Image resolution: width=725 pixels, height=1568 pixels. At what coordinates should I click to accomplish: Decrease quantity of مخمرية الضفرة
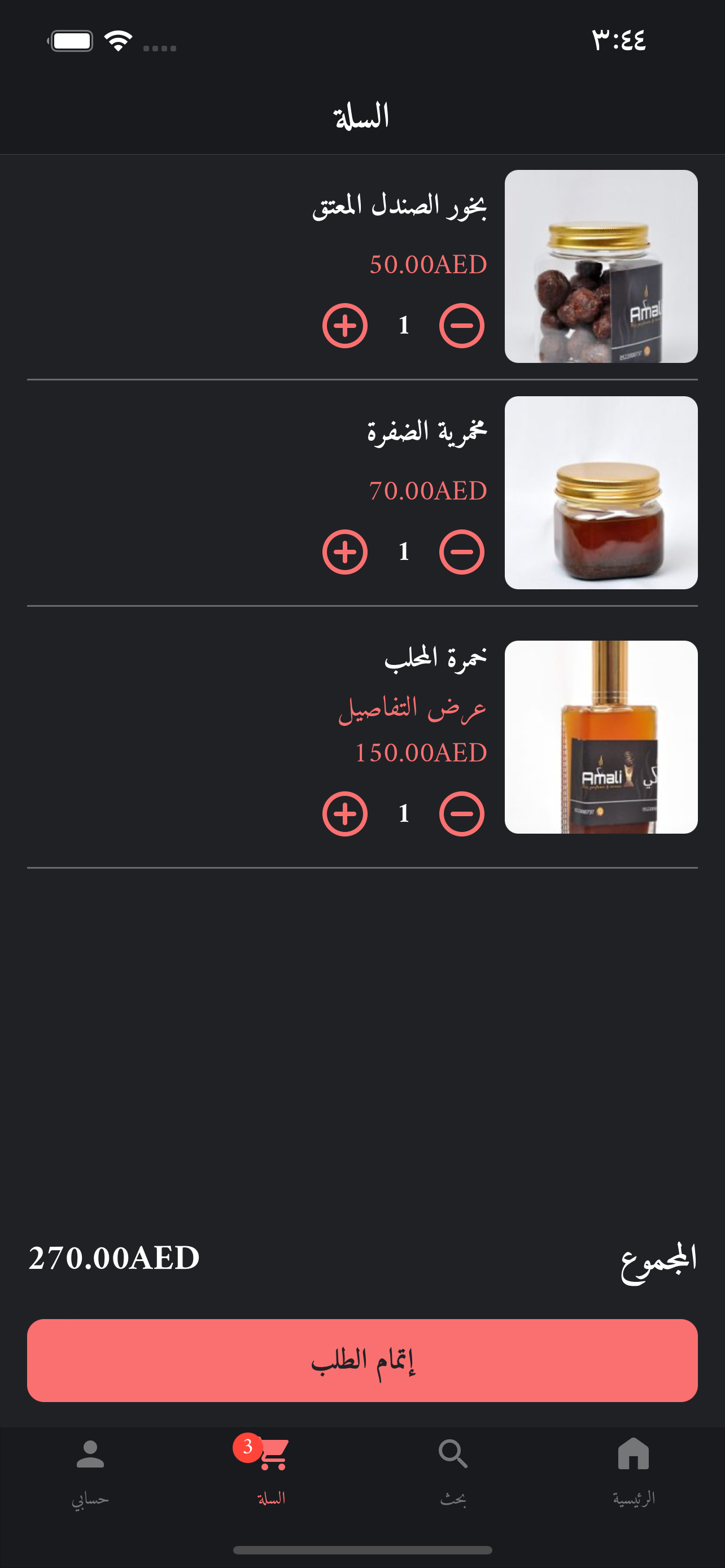(x=461, y=551)
